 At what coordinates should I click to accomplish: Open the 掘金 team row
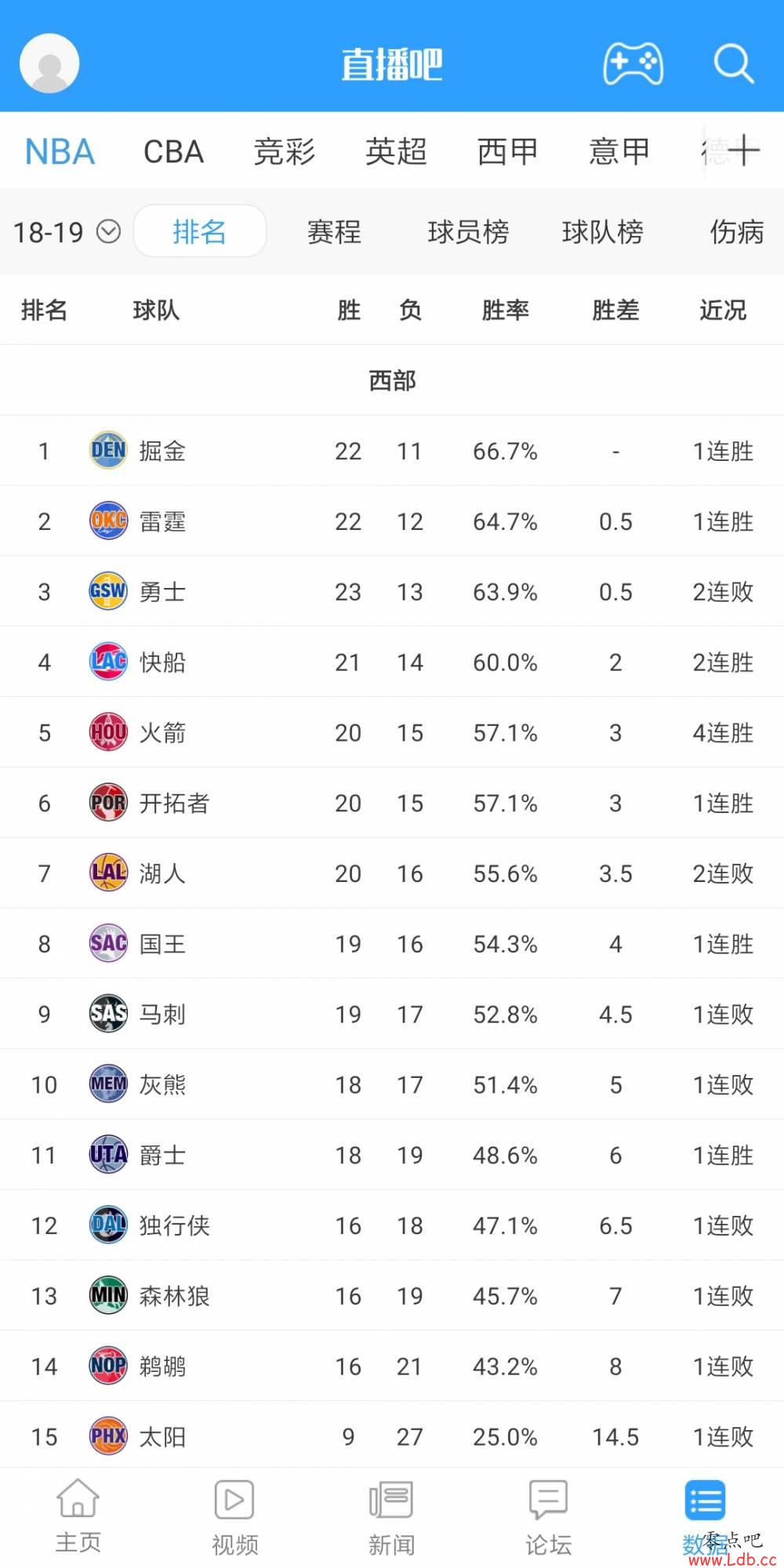click(392, 451)
